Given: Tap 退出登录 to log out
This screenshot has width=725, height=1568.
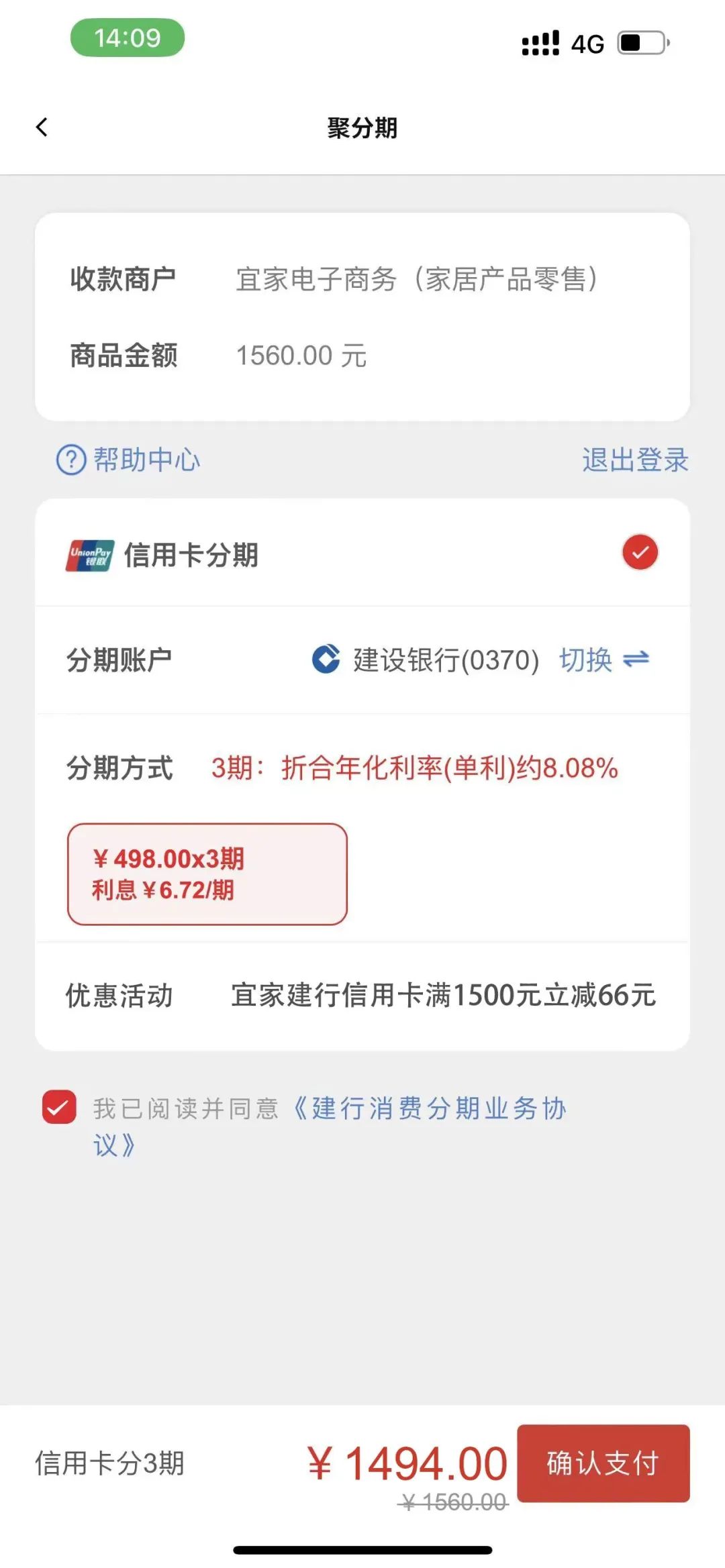Looking at the screenshot, I should click(634, 460).
